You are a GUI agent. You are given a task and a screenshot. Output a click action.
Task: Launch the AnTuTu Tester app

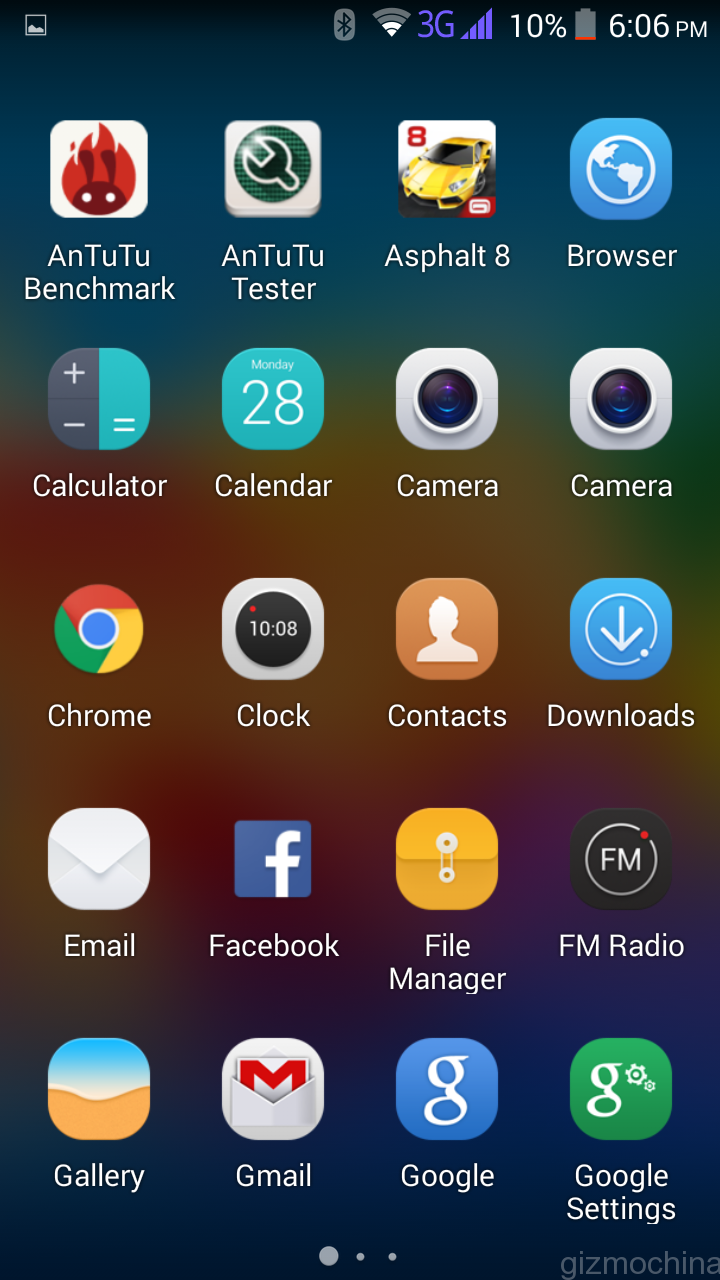pos(273,169)
